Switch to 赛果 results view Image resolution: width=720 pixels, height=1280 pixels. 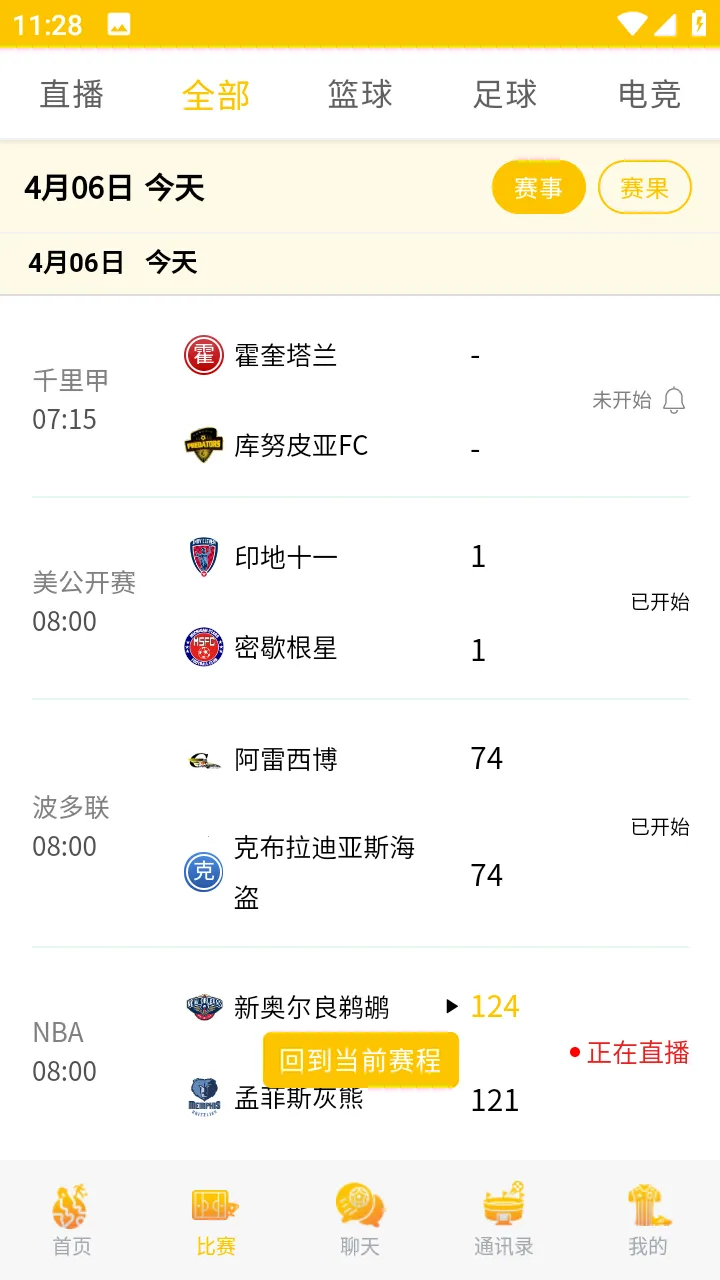click(645, 187)
